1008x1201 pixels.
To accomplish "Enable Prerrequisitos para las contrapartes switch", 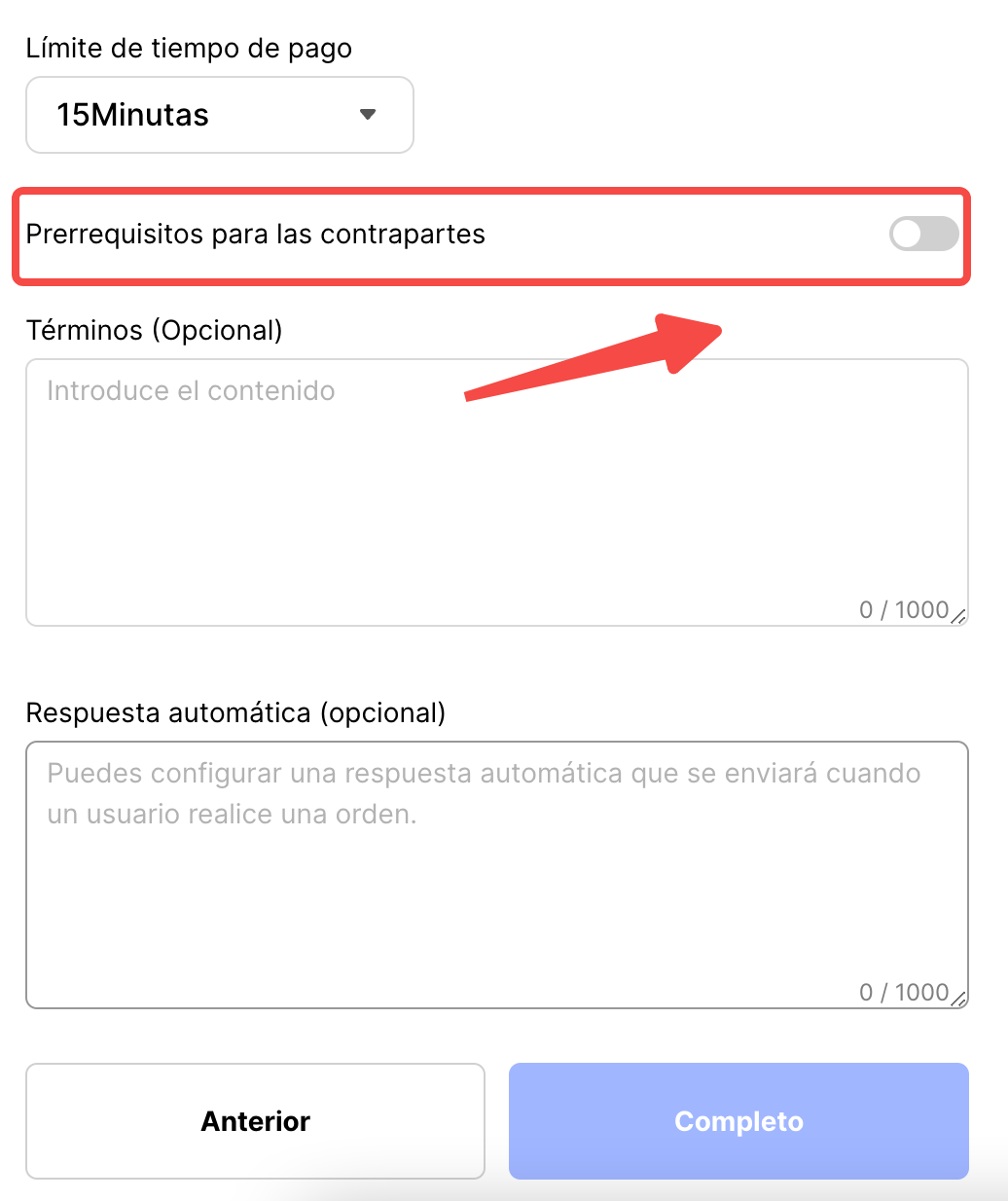I will click(x=923, y=235).
